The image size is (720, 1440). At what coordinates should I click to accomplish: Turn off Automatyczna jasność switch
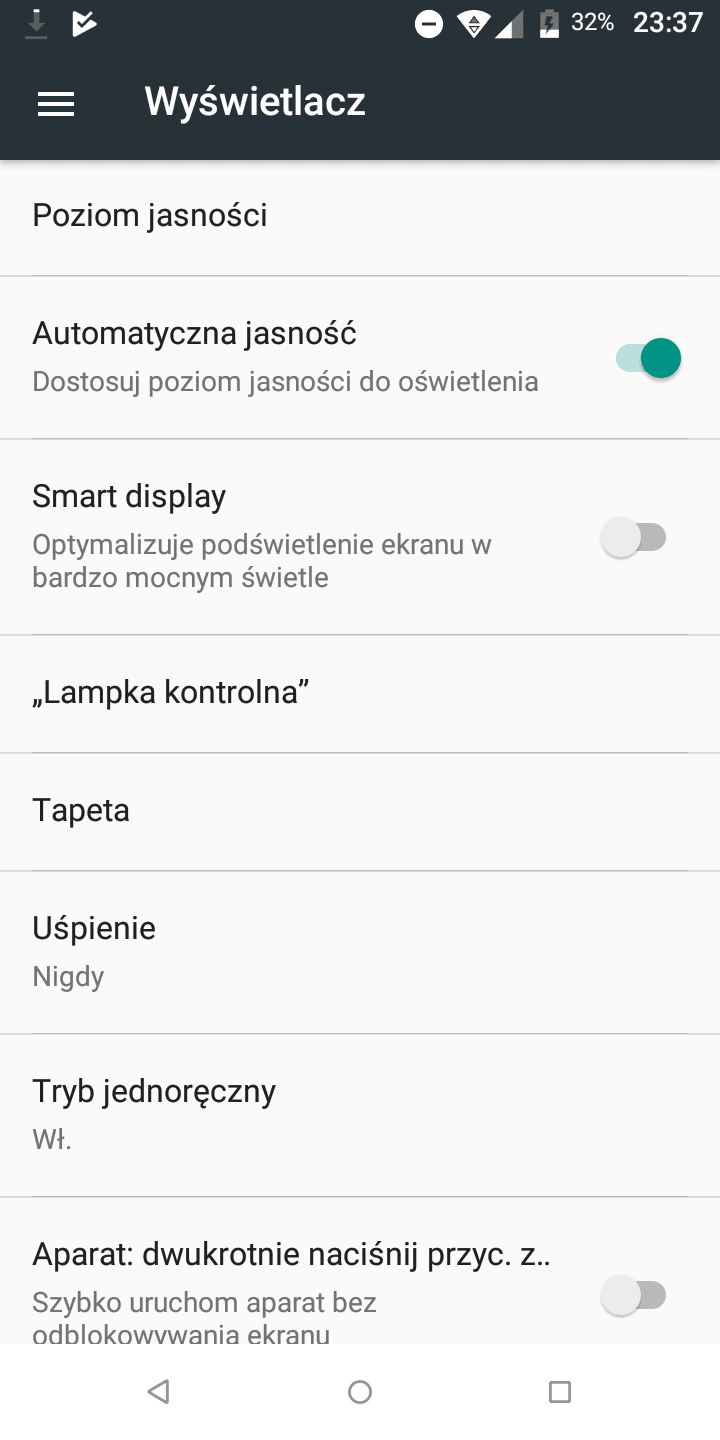click(x=648, y=358)
